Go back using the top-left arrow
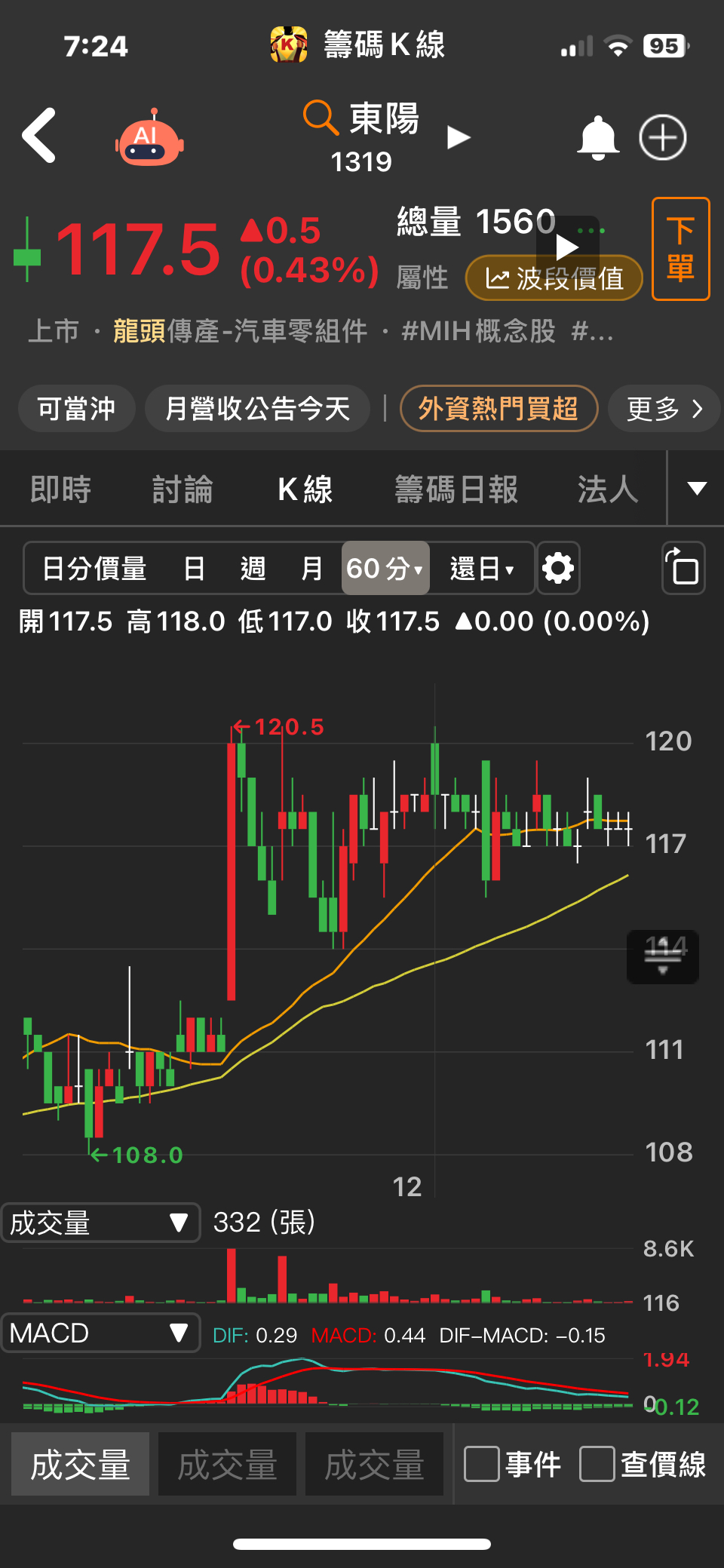This screenshot has height=1568, width=724. [39, 136]
